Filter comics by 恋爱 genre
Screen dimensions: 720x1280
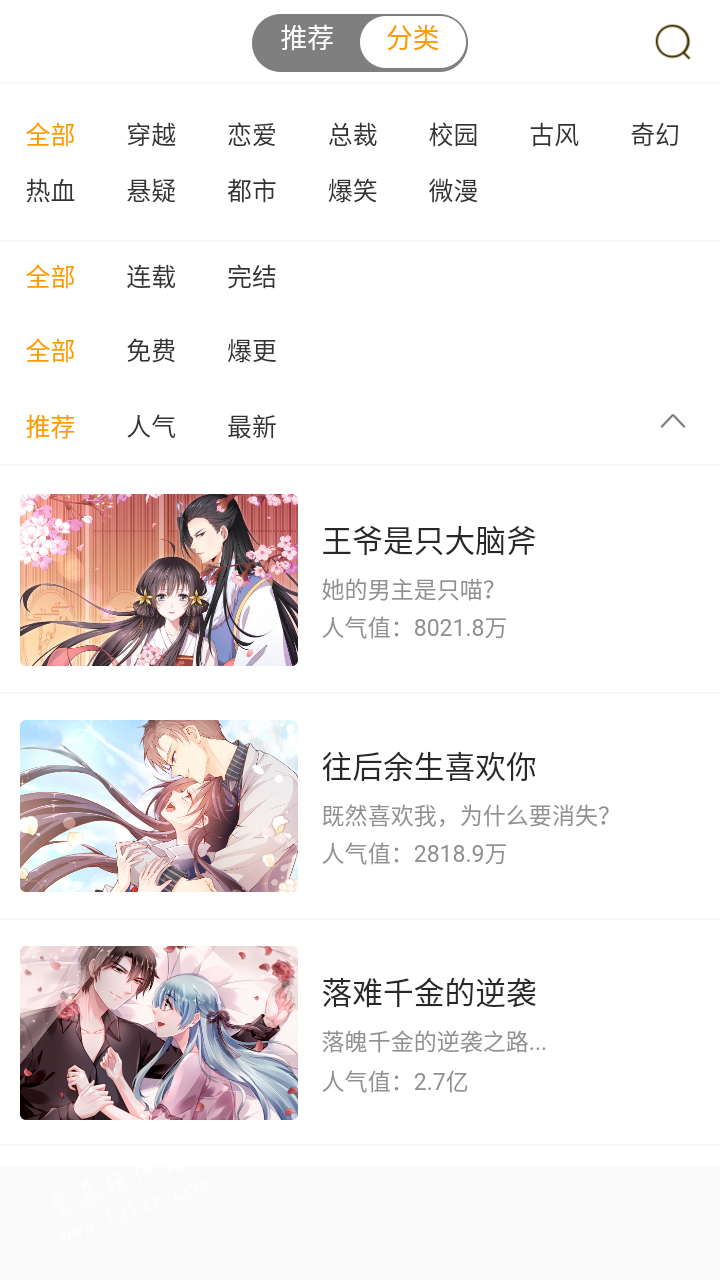(252, 135)
